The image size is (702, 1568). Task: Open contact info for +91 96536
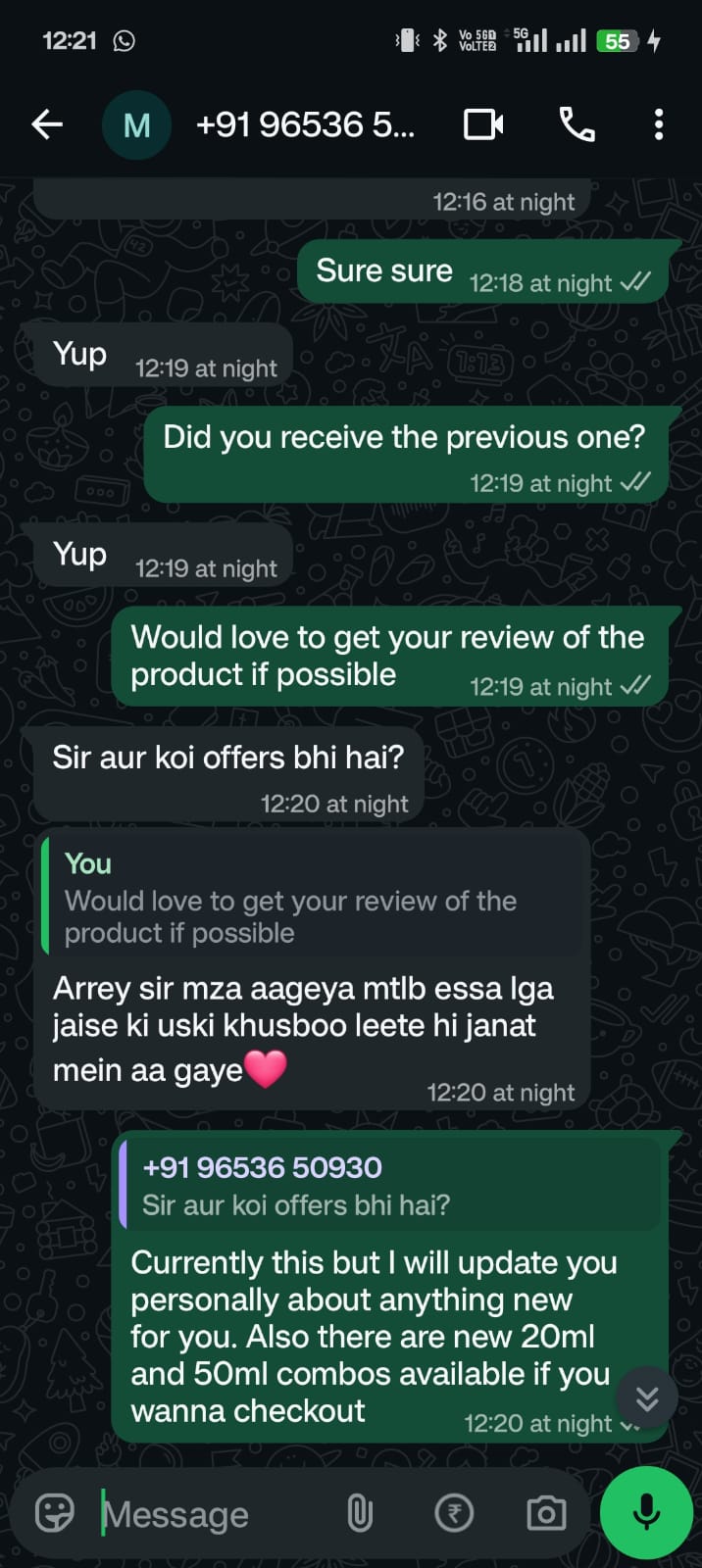tap(304, 125)
